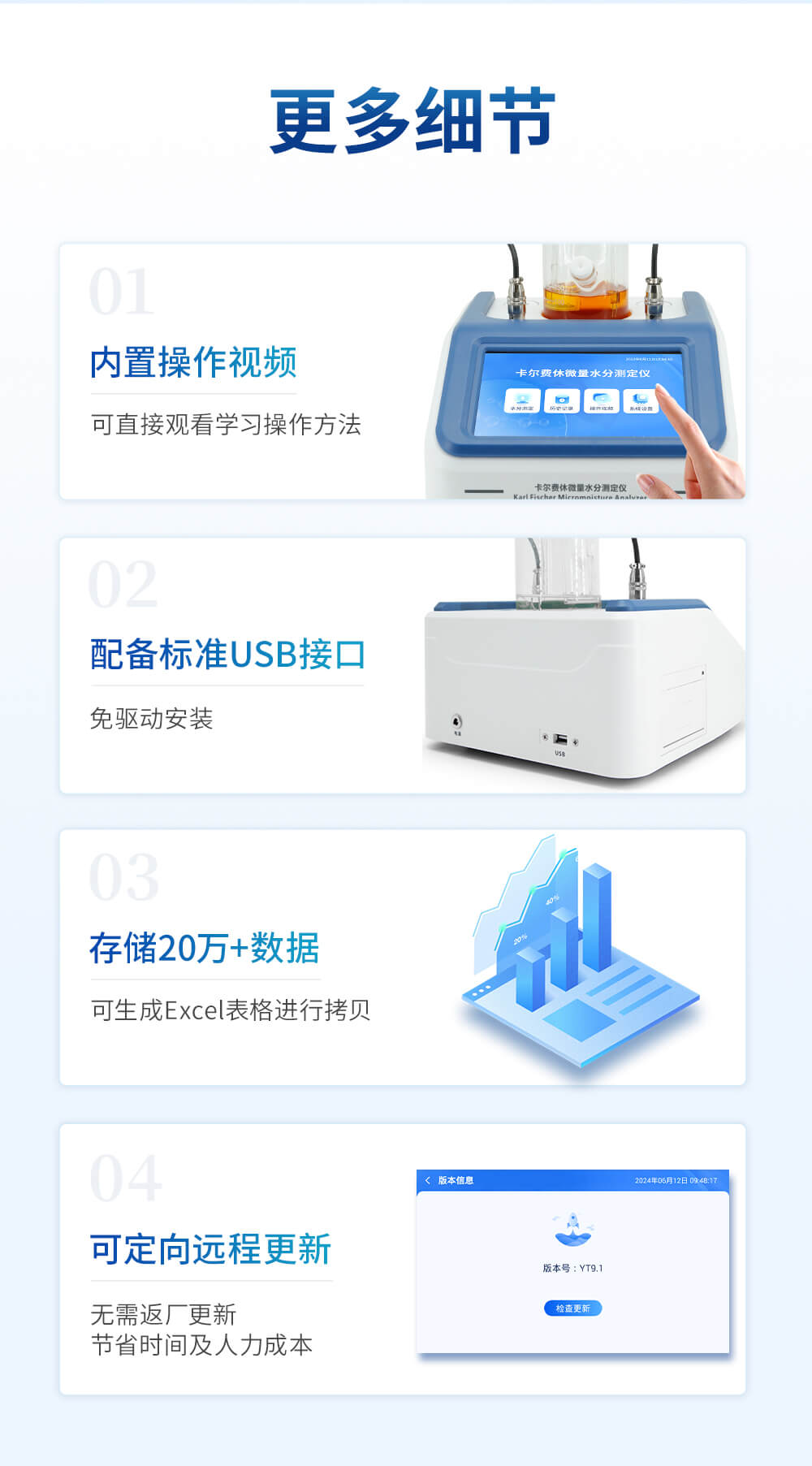Image resolution: width=812 pixels, height=1466 pixels.
Task: Click the rocket icon on the 版本信息 screen
Action: click(572, 1229)
